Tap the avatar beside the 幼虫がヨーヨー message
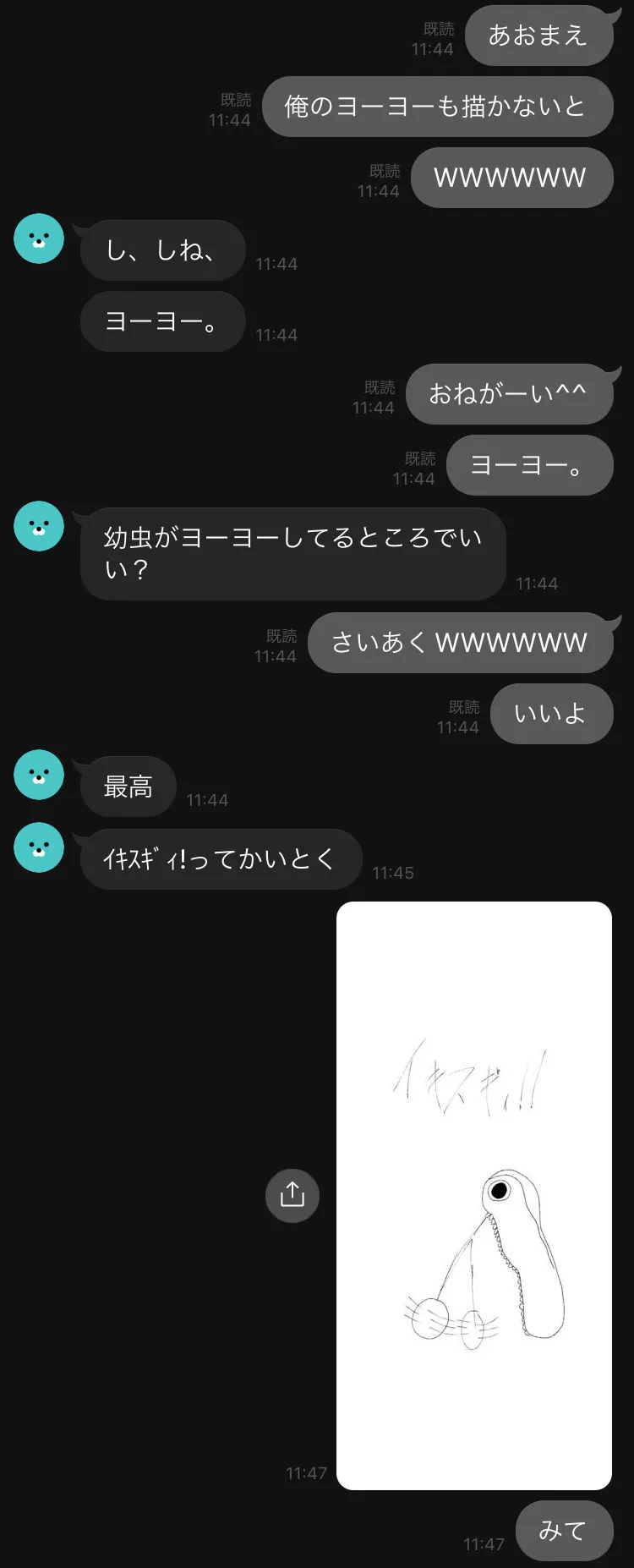The height and width of the screenshot is (1568, 634). click(x=39, y=526)
